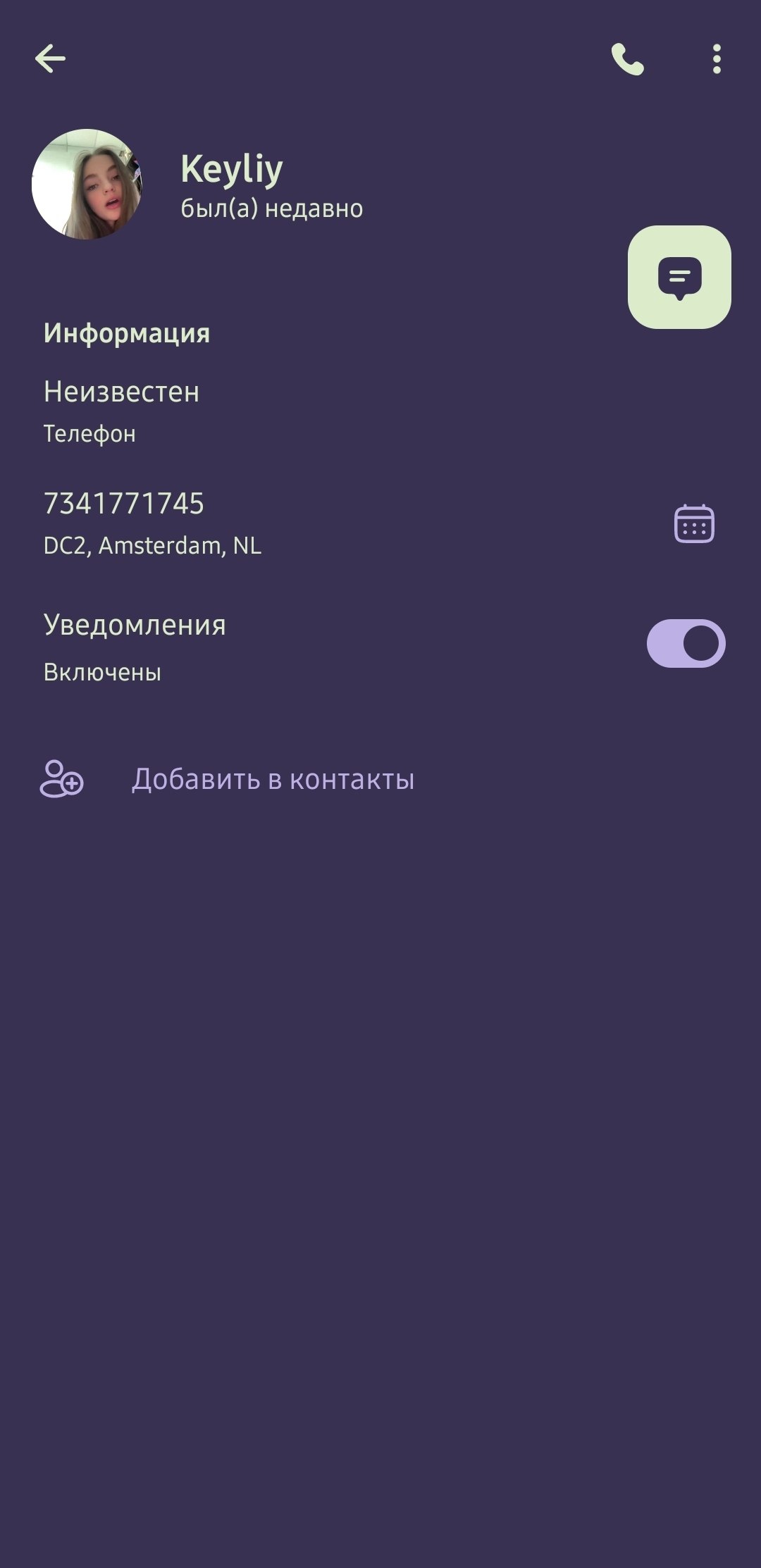Call Keyliy with the phone icon

[627, 59]
